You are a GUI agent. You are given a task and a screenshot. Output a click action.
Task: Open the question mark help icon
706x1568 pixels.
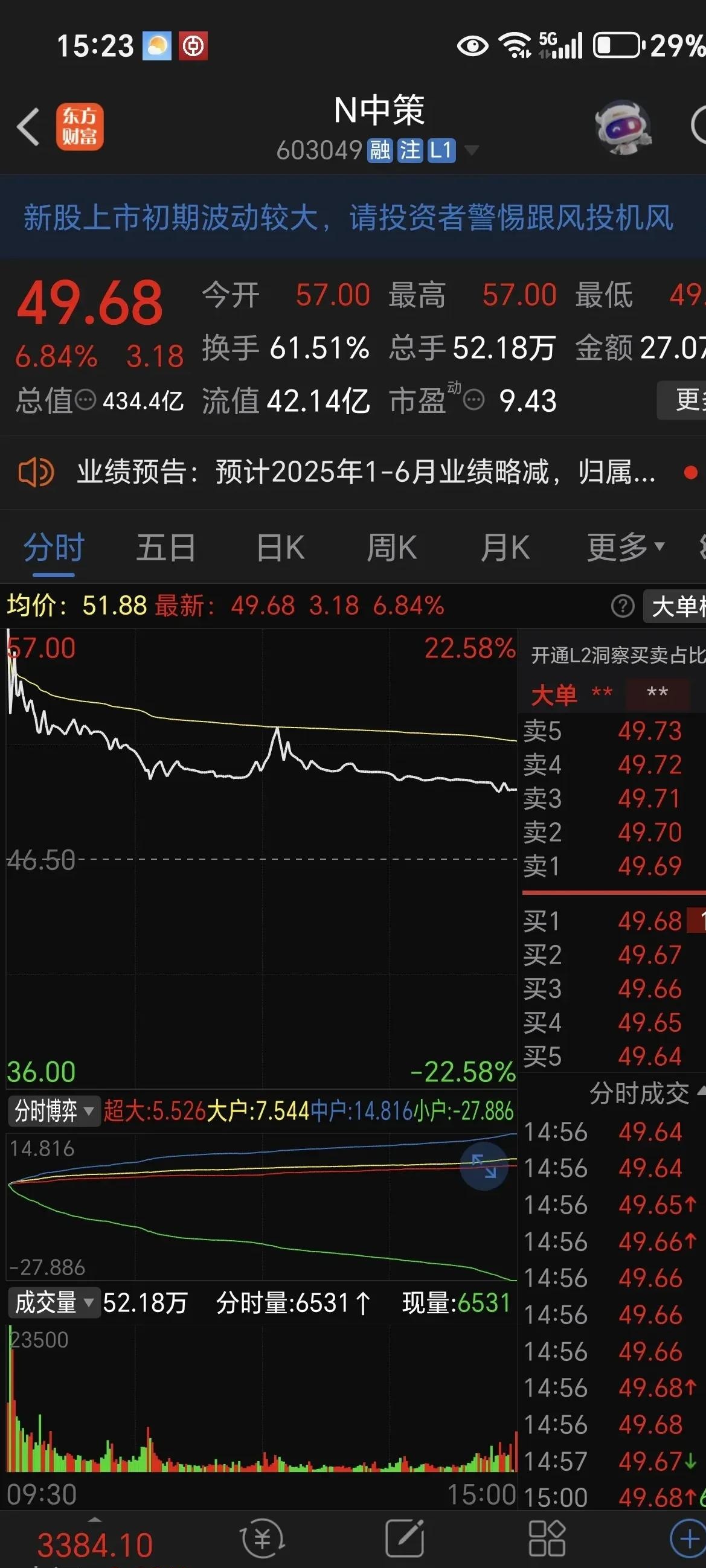(x=622, y=606)
